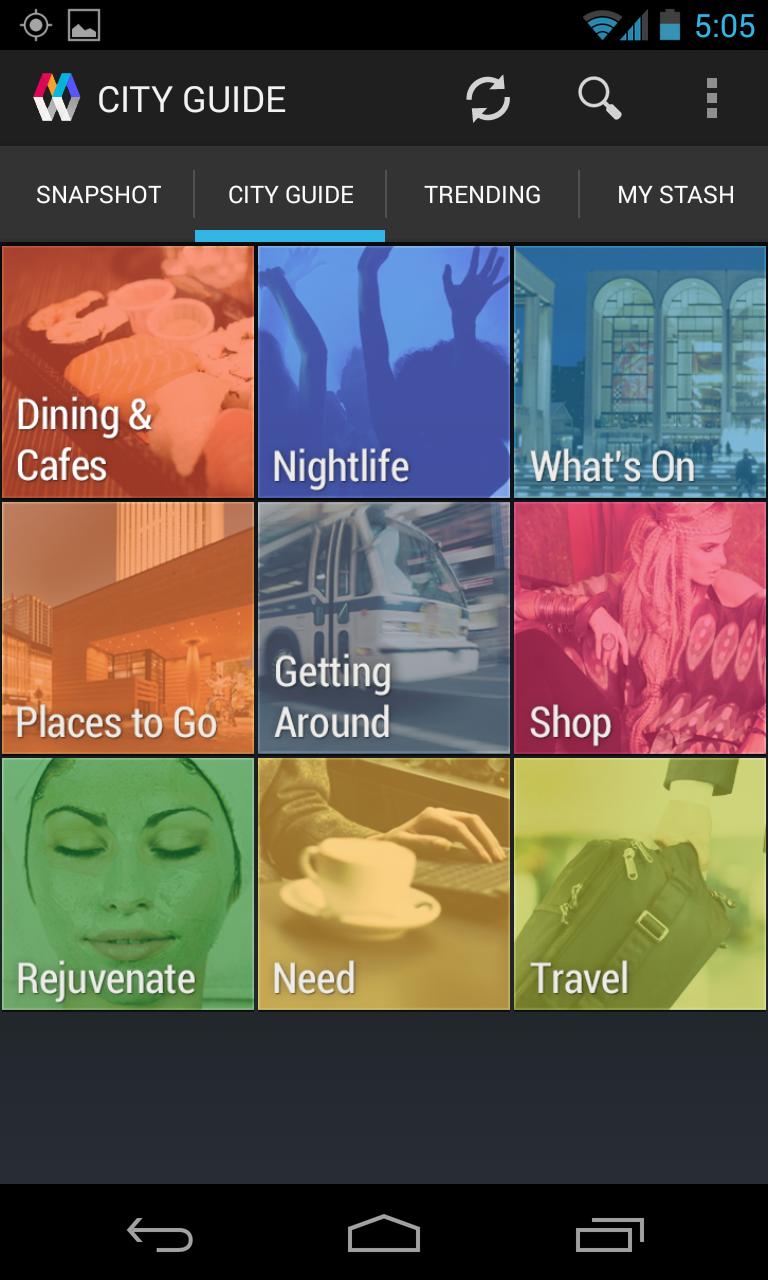Tap the home navigation button
The height and width of the screenshot is (1280, 768).
point(384,1236)
